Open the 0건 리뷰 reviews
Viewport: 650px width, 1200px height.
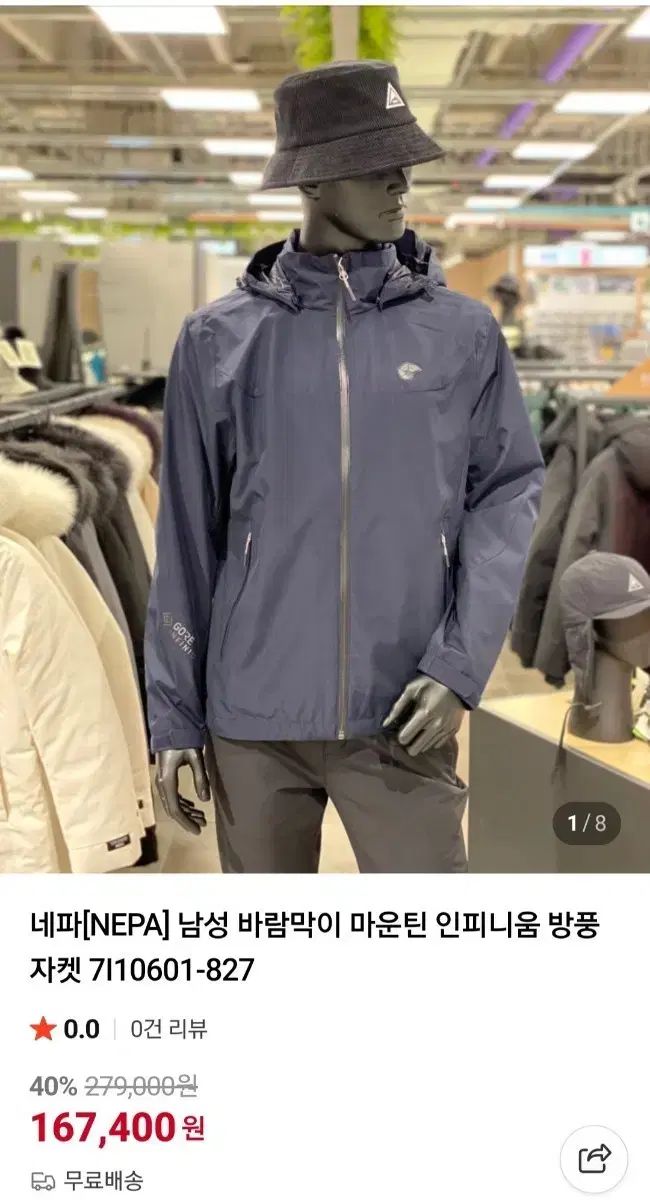point(169,1029)
